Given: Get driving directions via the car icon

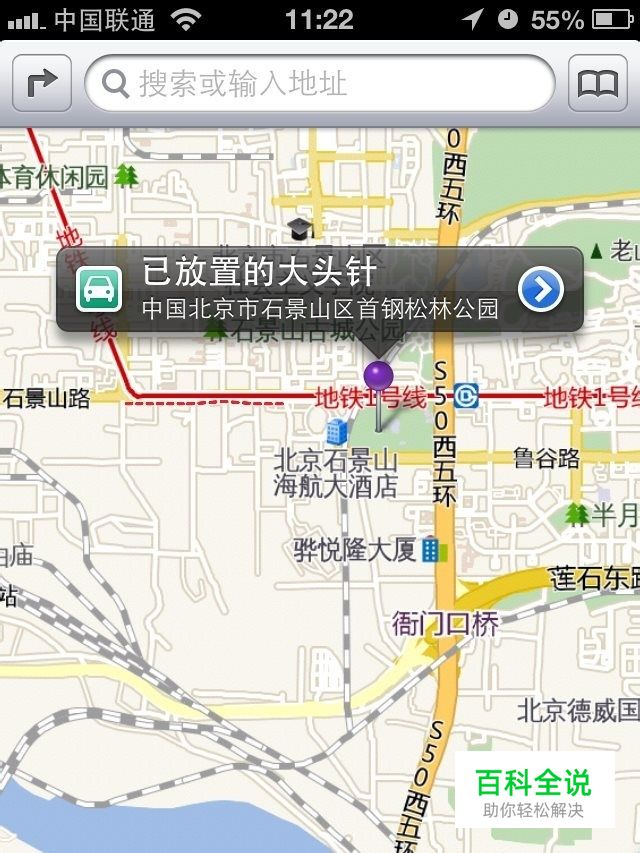Looking at the screenshot, I should pos(99,290).
